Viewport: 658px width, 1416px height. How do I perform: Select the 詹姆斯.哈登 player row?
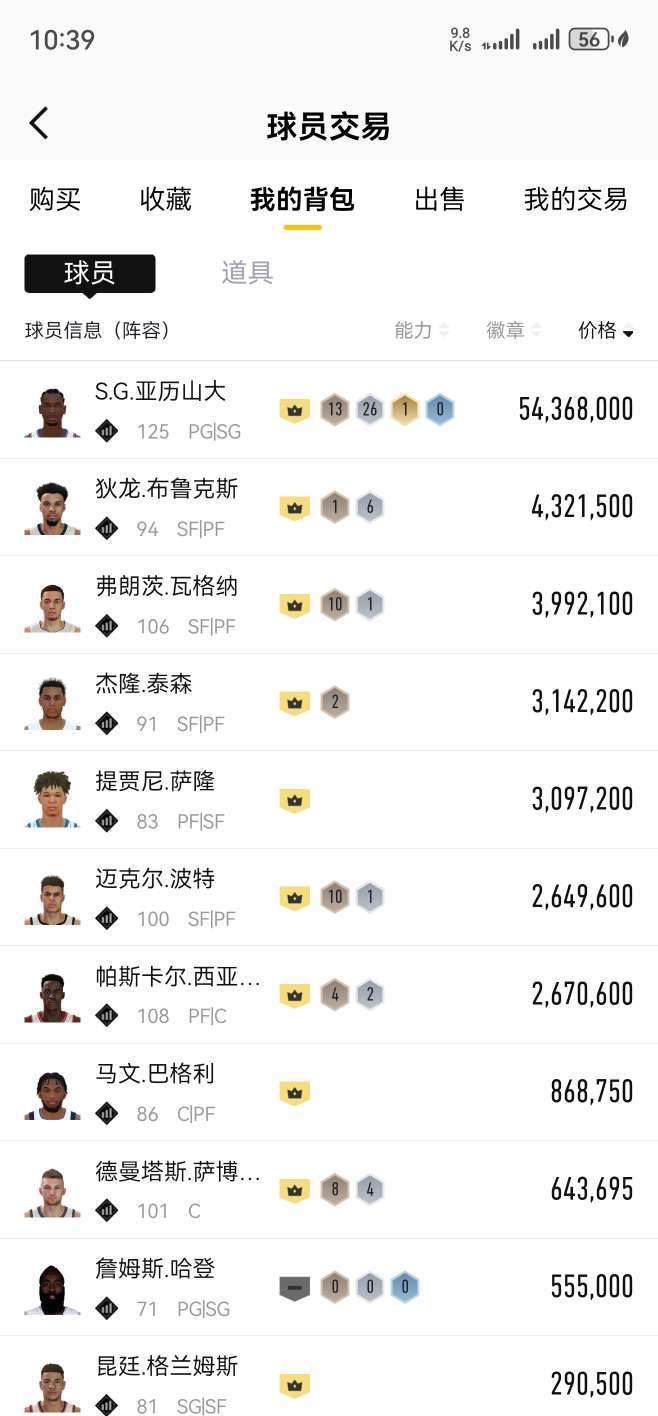tap(329, 1287)
